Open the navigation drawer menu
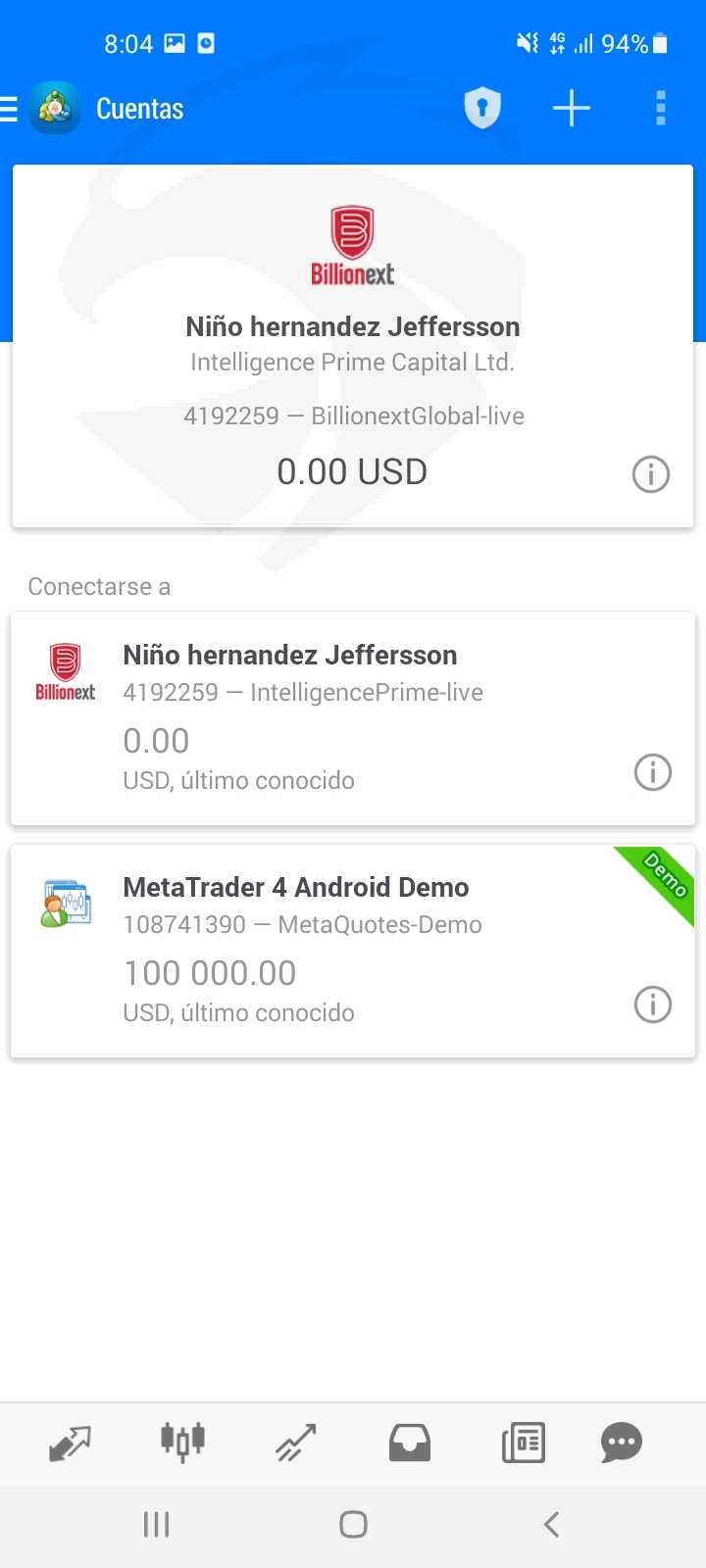Screen dimensions: 706x1568 (x=10, y=108)
